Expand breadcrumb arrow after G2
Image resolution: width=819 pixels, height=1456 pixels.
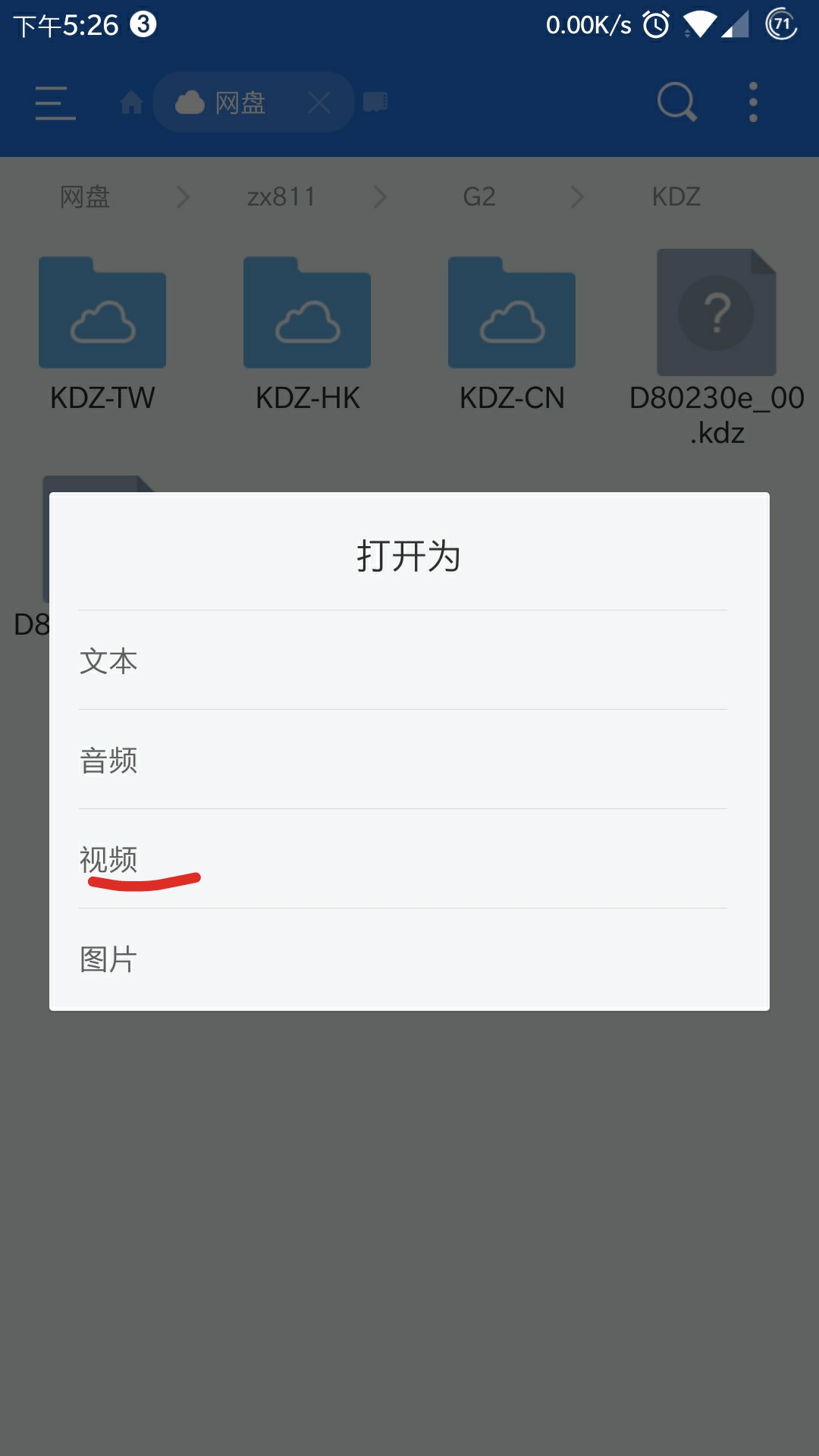click(x=577, y=197)
